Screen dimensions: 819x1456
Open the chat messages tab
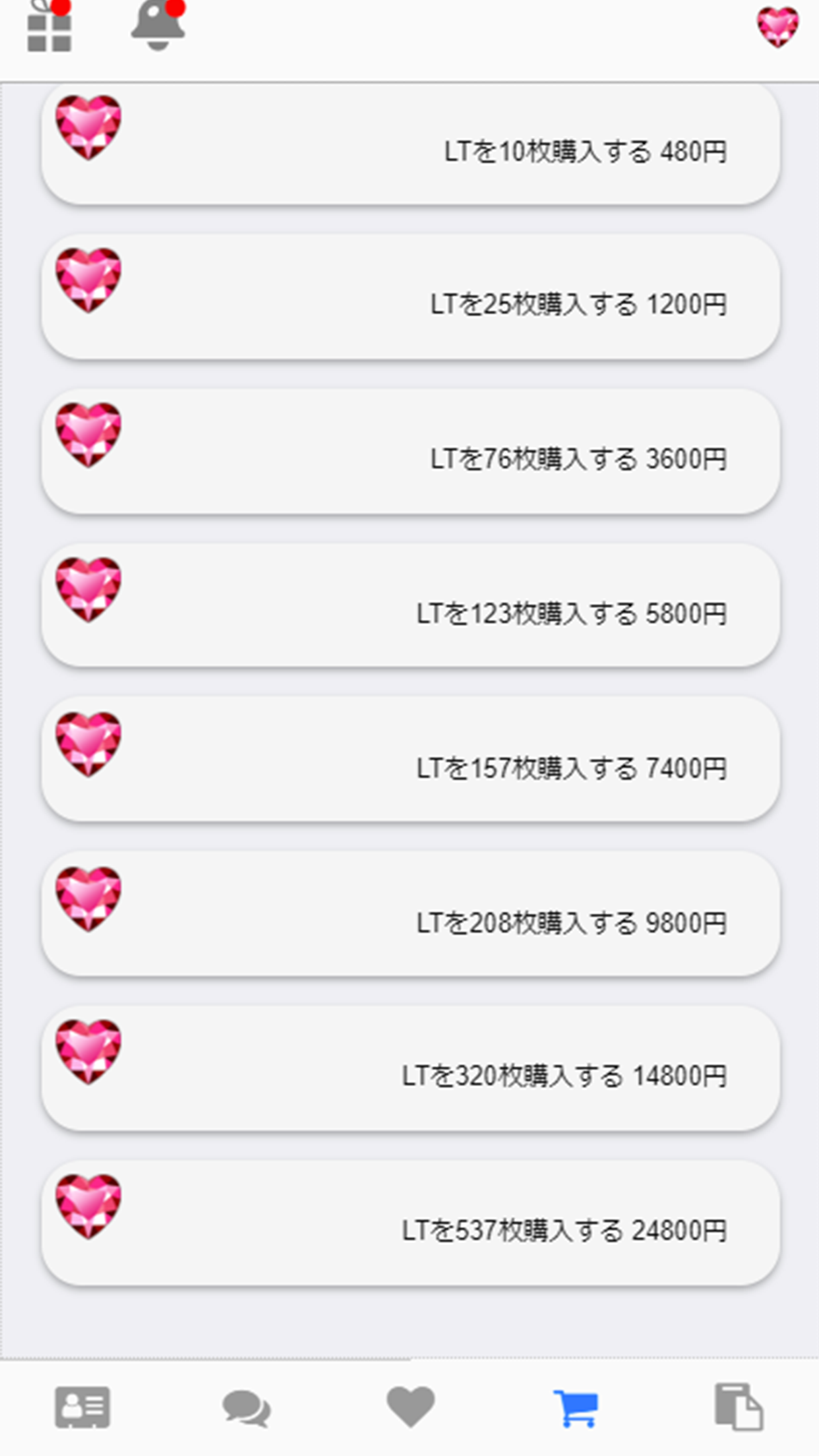pyautogui.click(x=247, y=1407)
